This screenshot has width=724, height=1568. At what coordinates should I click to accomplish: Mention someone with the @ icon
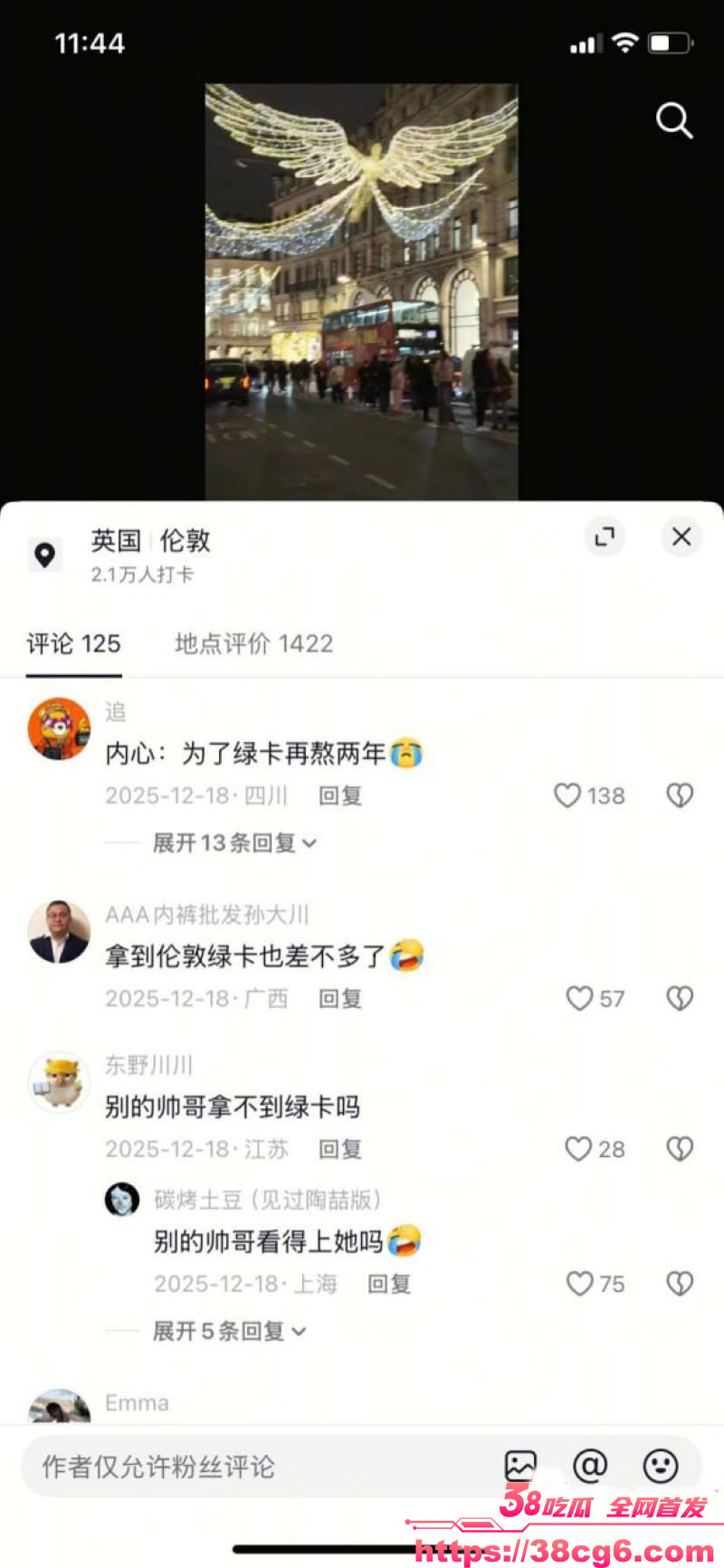[590, 1465]
